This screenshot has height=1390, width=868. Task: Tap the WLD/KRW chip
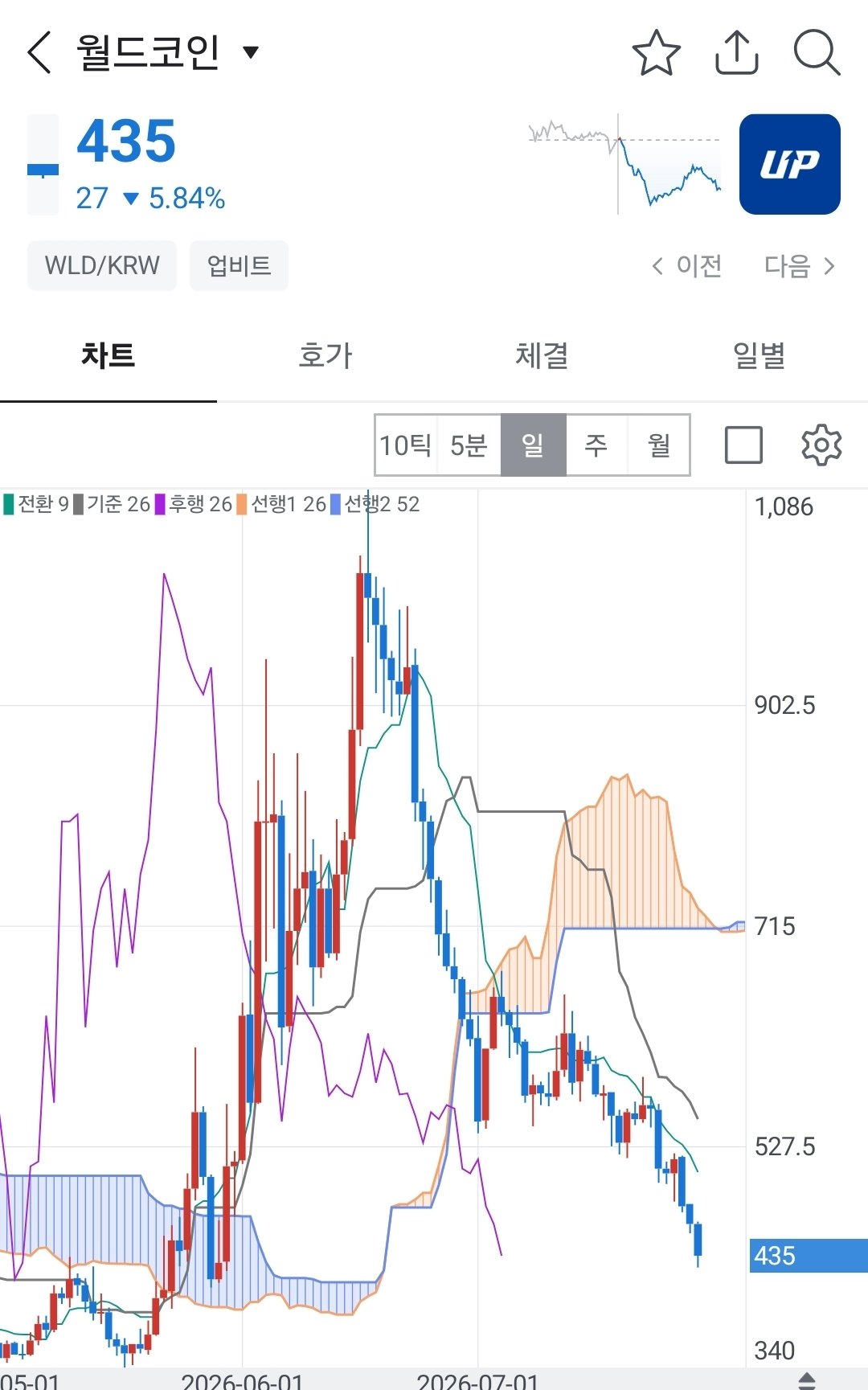pyautogui.click(x=102, y=265)
